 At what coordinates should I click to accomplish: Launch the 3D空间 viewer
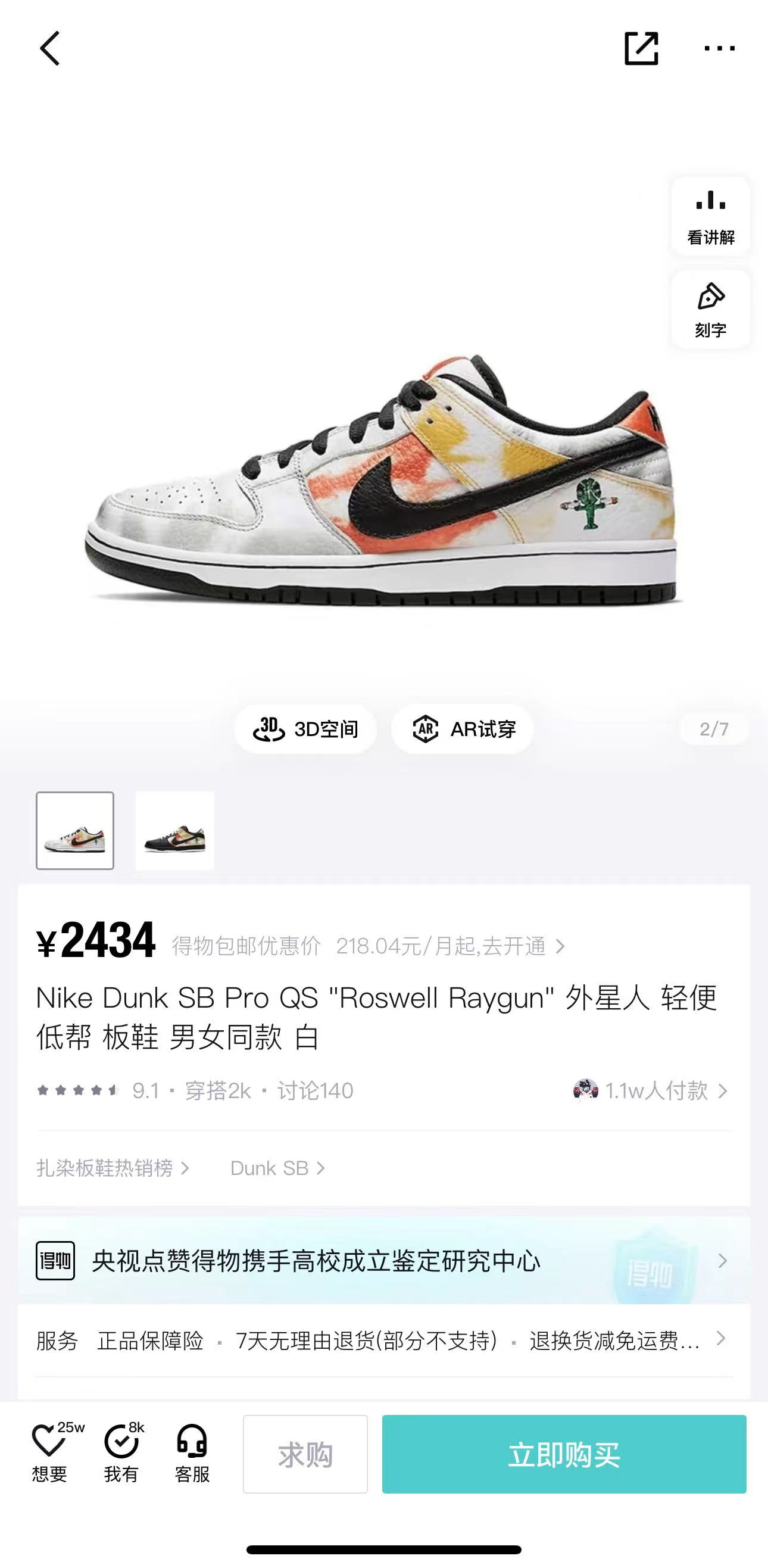(x=305, y=730)
